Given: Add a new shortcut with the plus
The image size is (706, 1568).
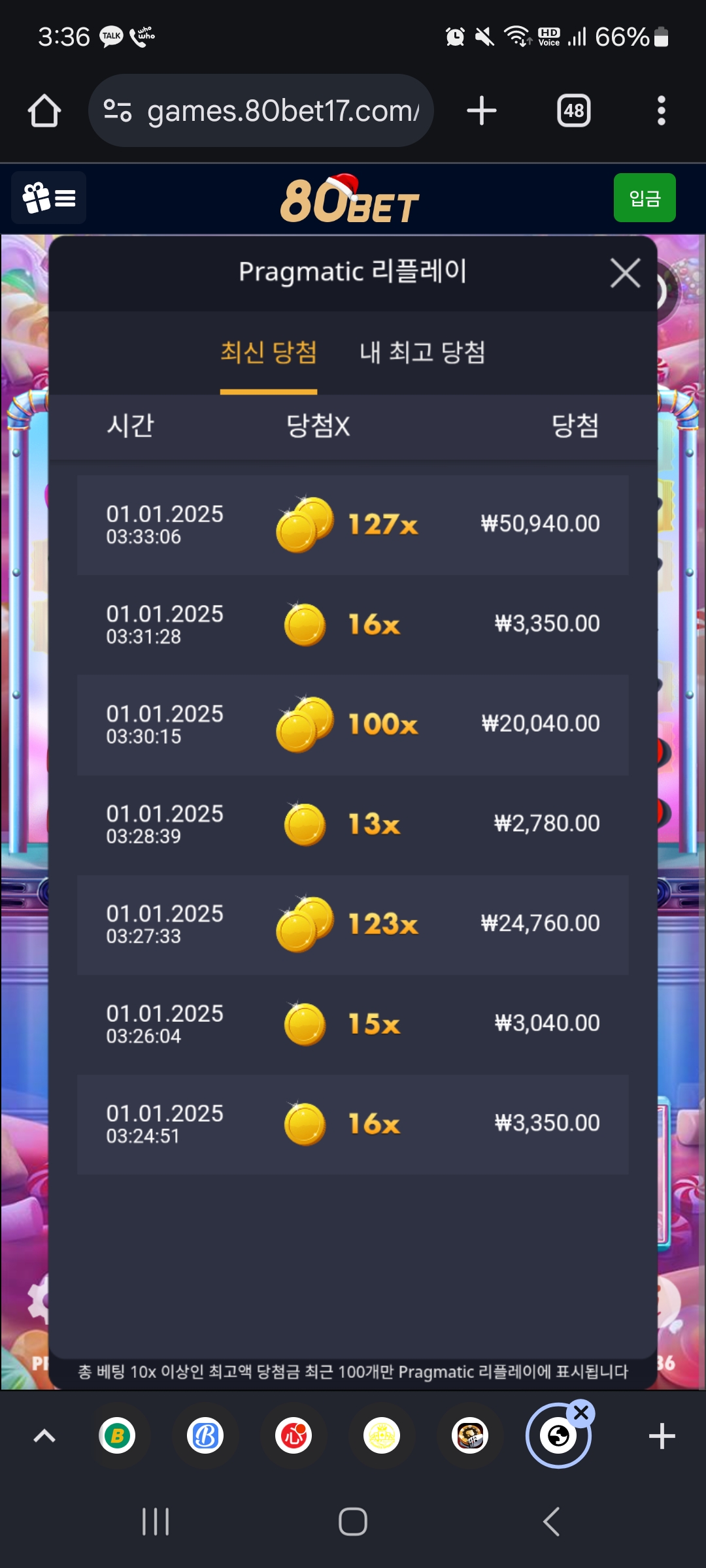Looking at the screenshot, I should [x=662, y=1436].
